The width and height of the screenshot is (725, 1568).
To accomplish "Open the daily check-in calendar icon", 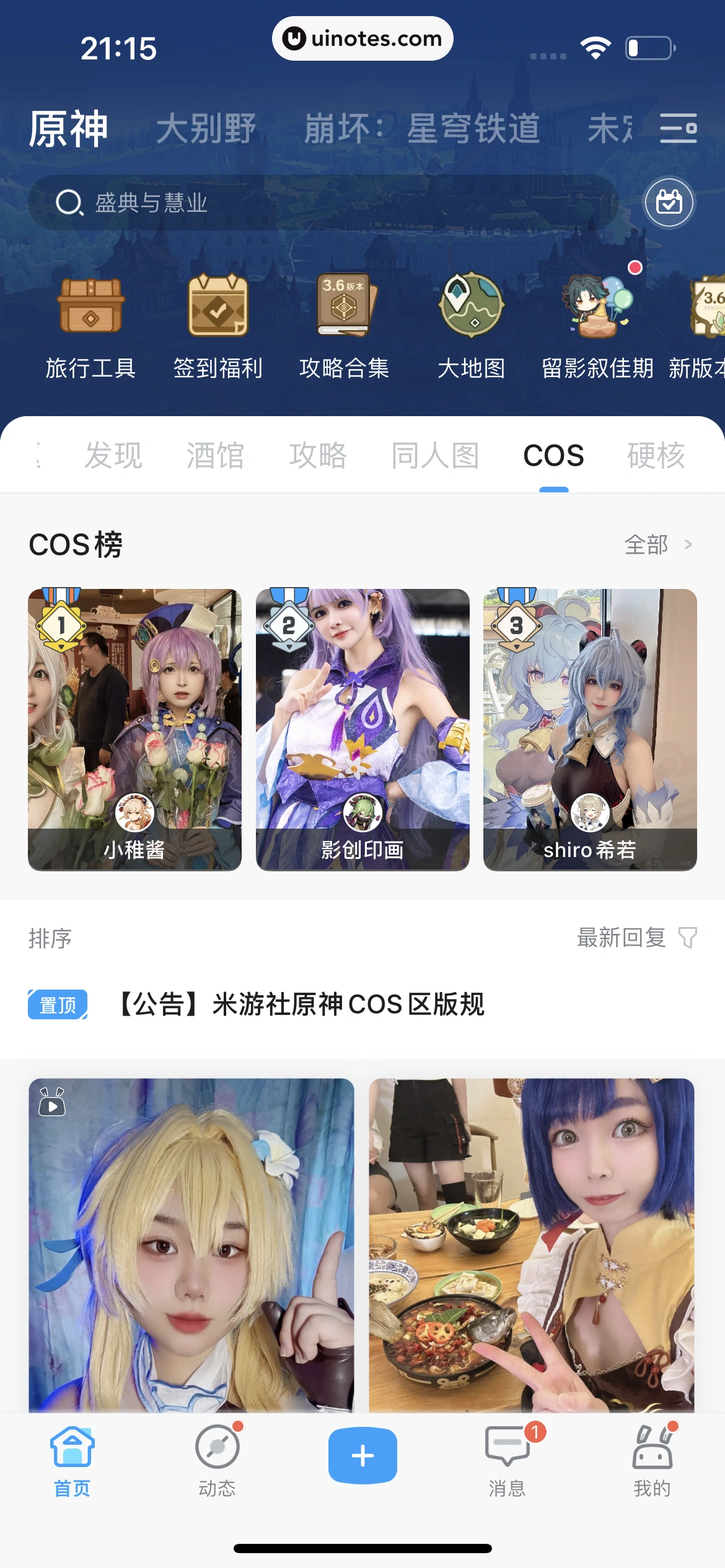I will point(669,203).
